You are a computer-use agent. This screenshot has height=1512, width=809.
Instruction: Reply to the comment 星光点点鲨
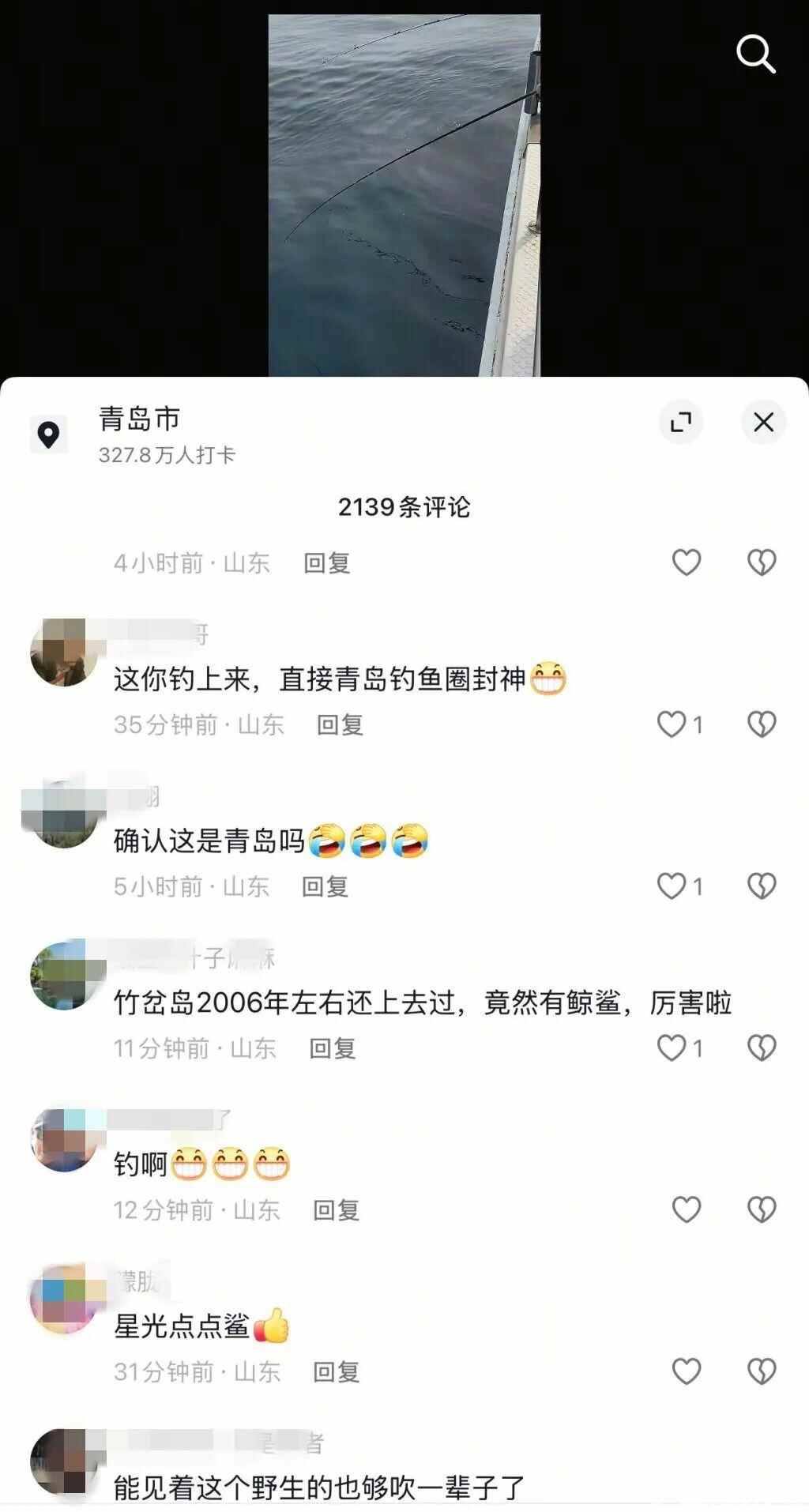point(336,1372)
